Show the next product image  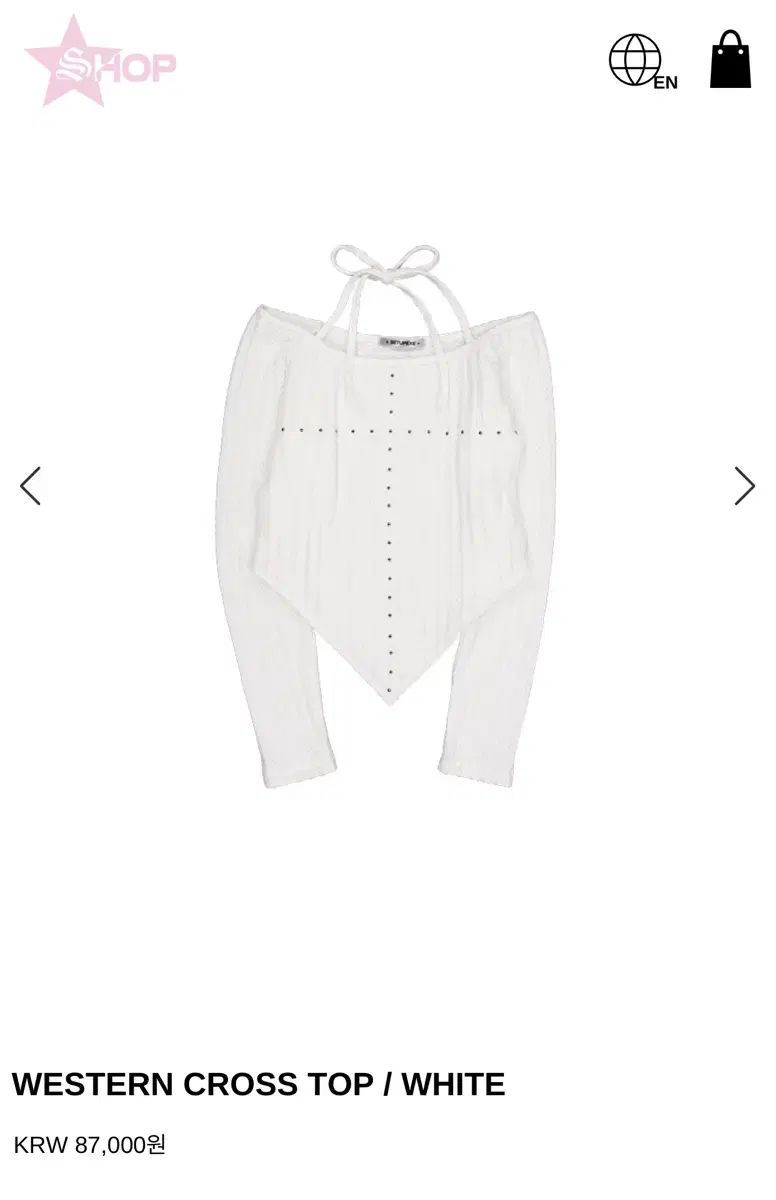tap(744, 486)
